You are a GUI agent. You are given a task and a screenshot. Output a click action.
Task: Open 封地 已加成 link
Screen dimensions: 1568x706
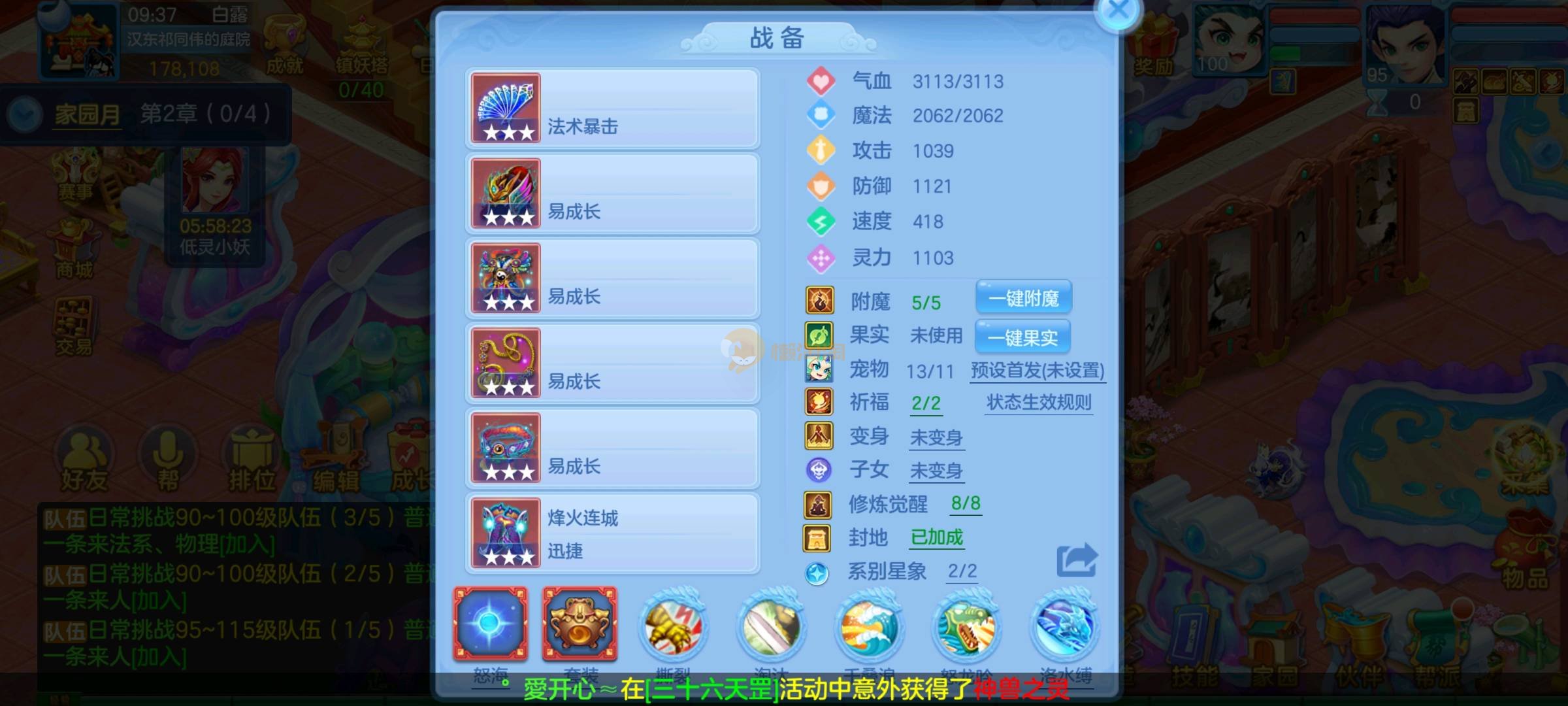click(936, 537)
